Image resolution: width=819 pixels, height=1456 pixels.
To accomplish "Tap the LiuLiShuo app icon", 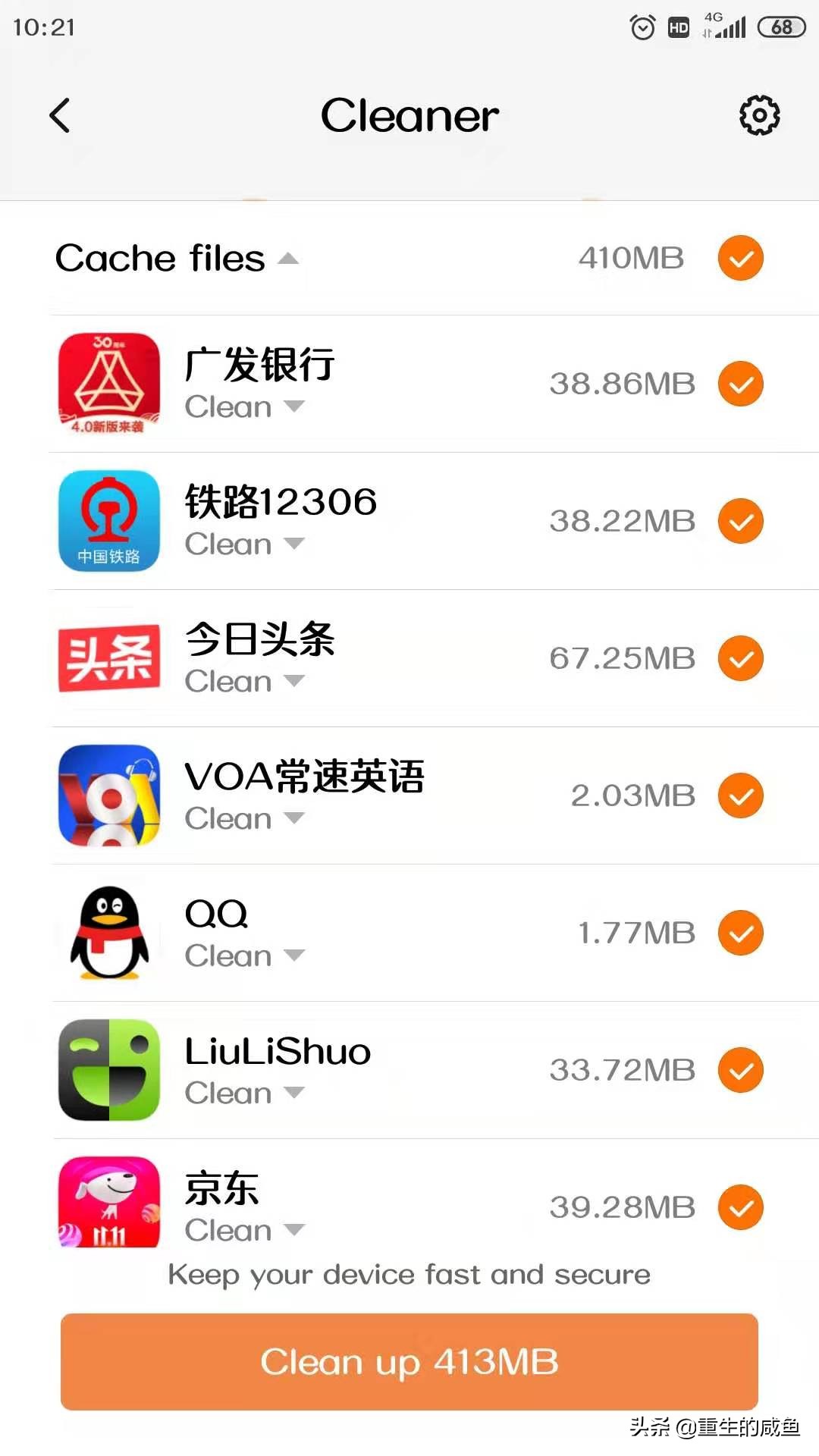I will 108,1070.
